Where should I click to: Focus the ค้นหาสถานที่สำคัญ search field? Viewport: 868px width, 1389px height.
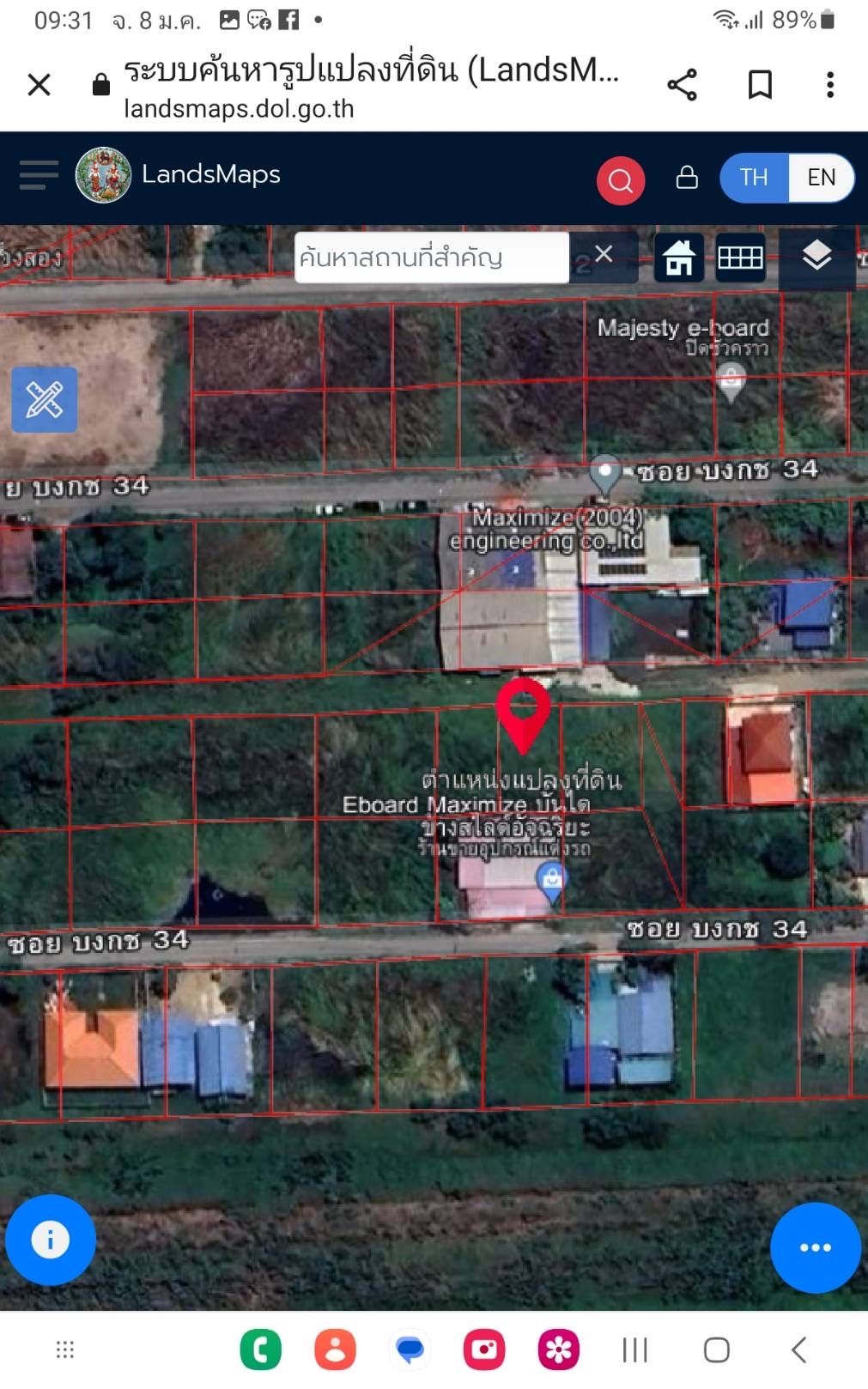pyautogui.click(x=432, y=258)
